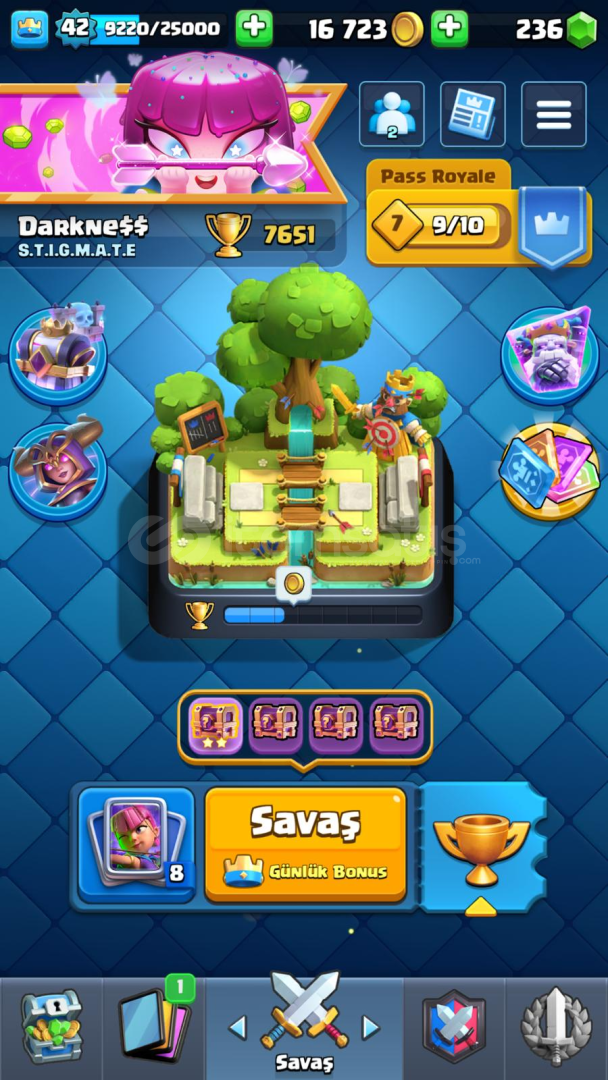Open the friends list icon

coord(391,115)
